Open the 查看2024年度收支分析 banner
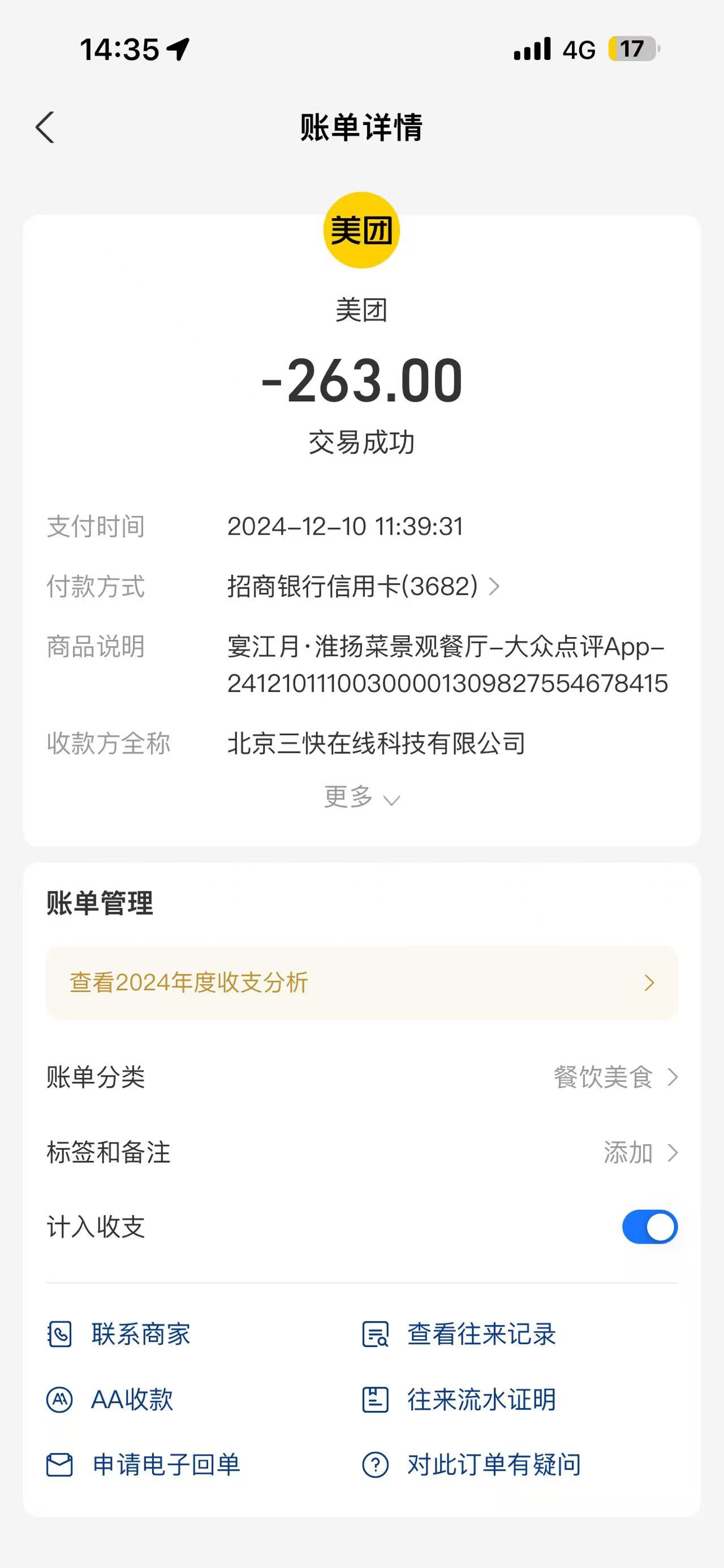Viewport: 724px width, 1568px height. (x=361, y=982)
